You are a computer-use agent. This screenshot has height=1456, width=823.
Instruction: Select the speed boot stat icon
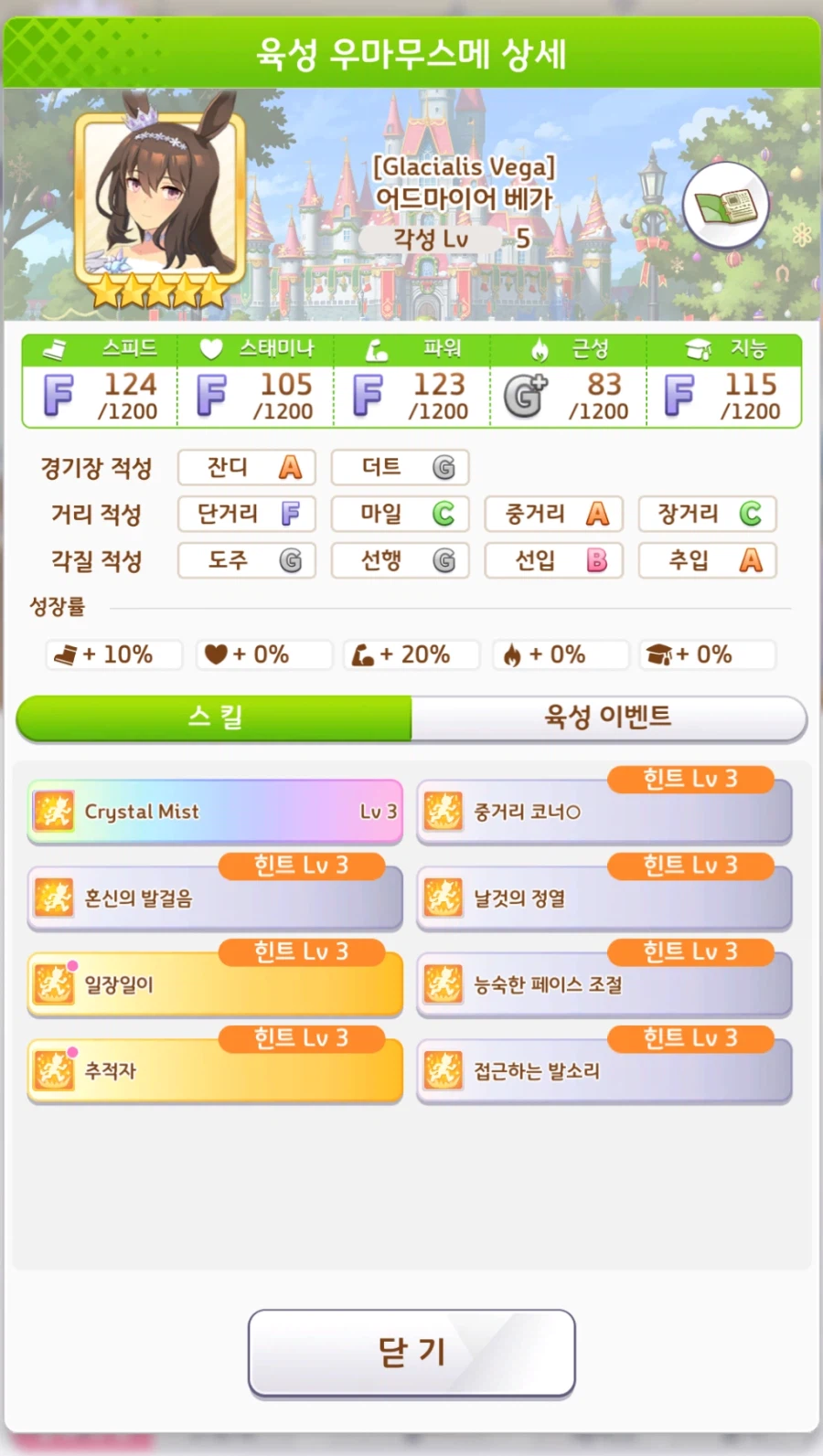coord(55,348)
